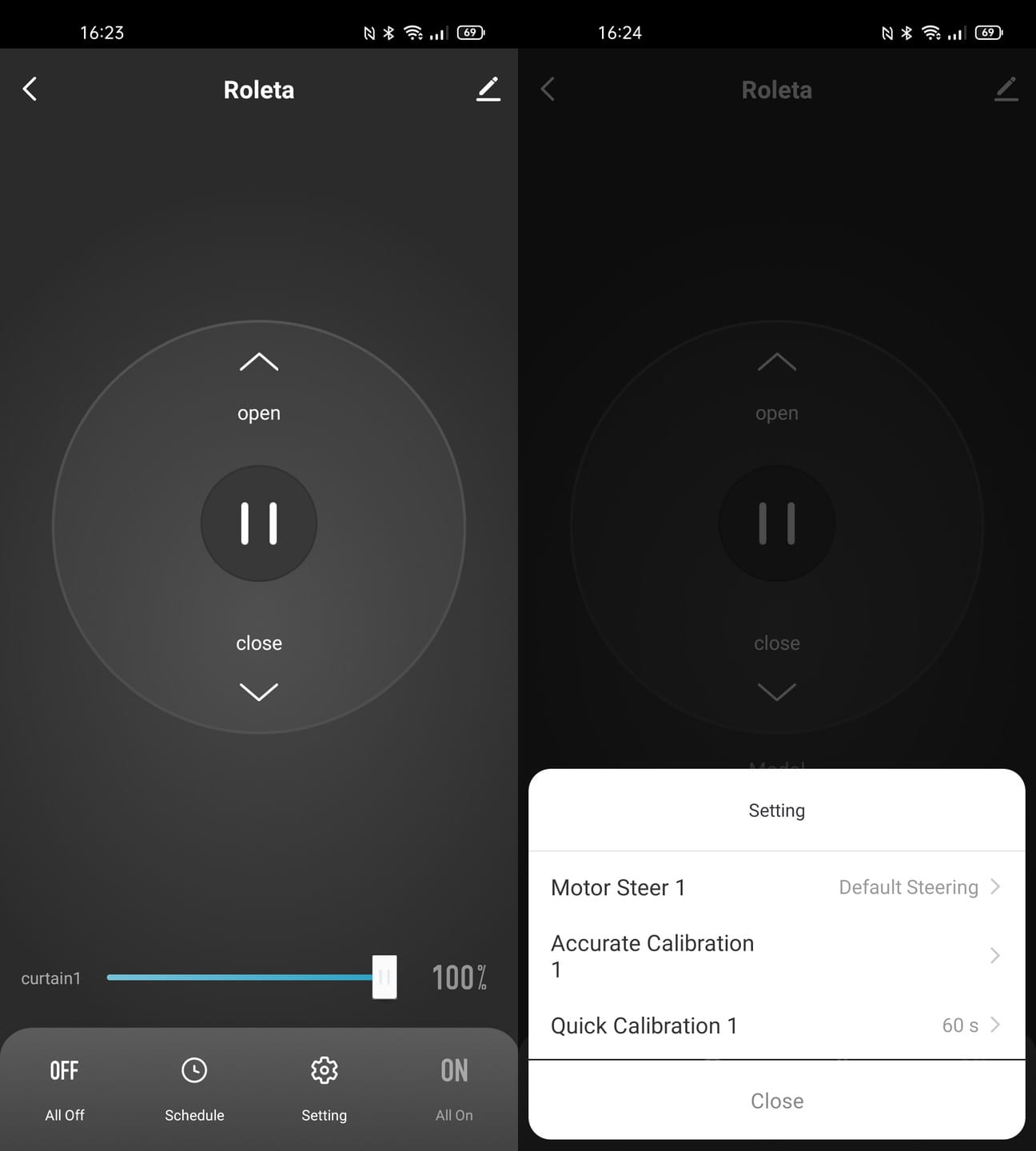Open Accurate Calibration 1
This screenshot has width=1036, height=1151.
775,956
